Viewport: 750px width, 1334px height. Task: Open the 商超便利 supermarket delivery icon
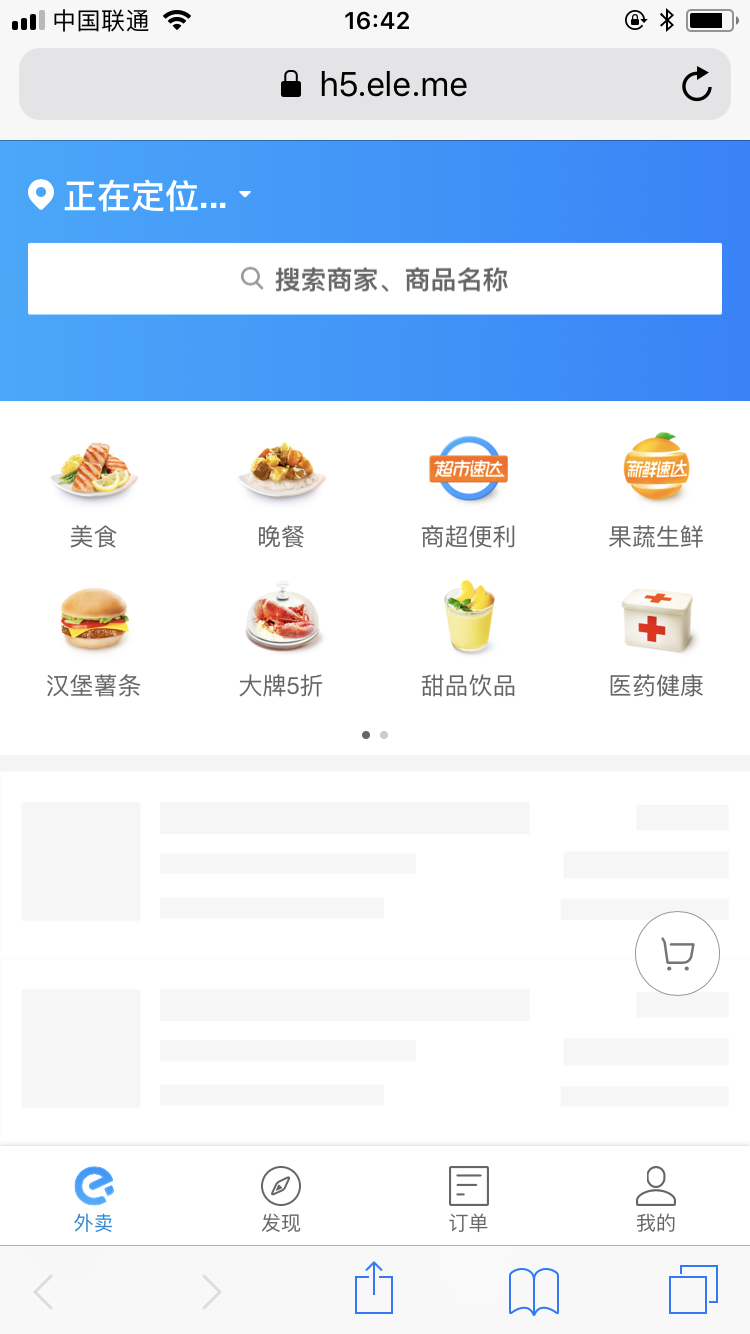(468, 490)
